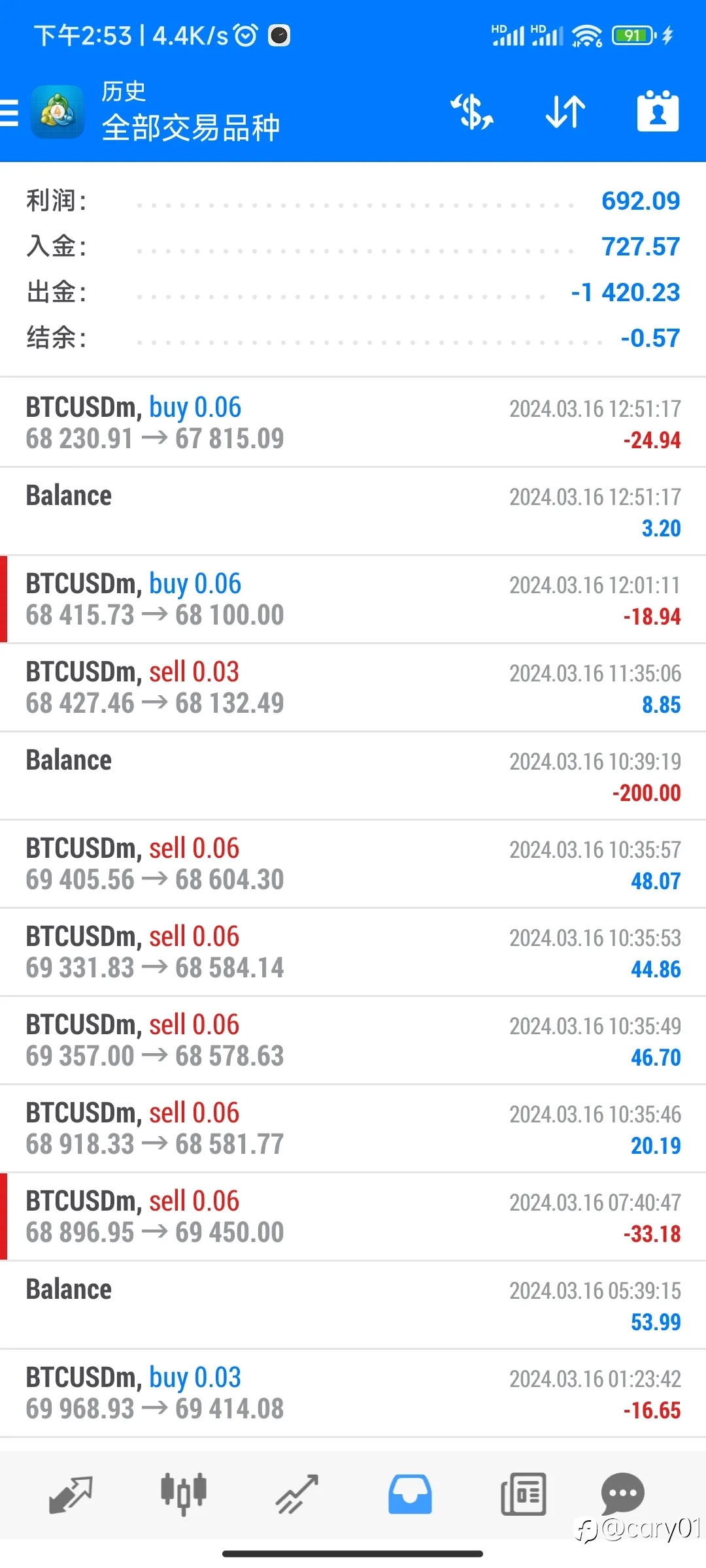The width and height of the screenshot is (706, 1568).
Task: Open the Balance entry of 53.99
Action: coord(353,1305)
